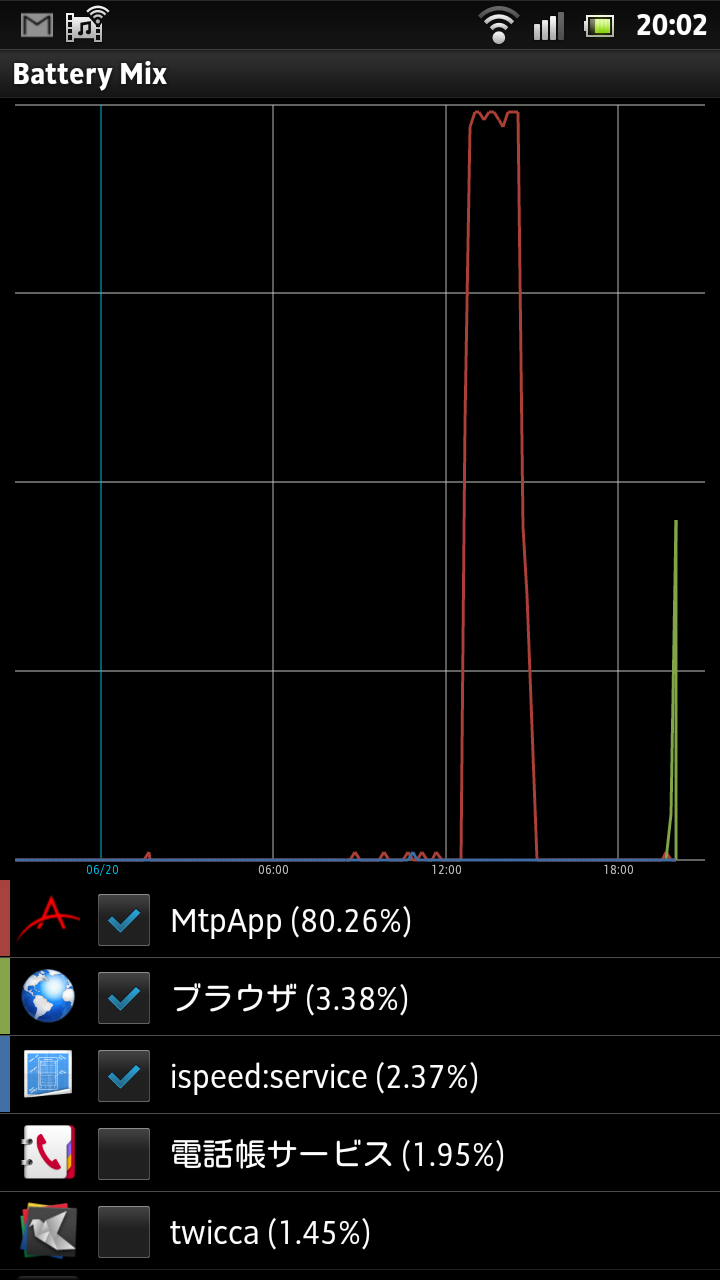Enable the twicca checkbox
720x1280 pixels.
point(124,1232)
